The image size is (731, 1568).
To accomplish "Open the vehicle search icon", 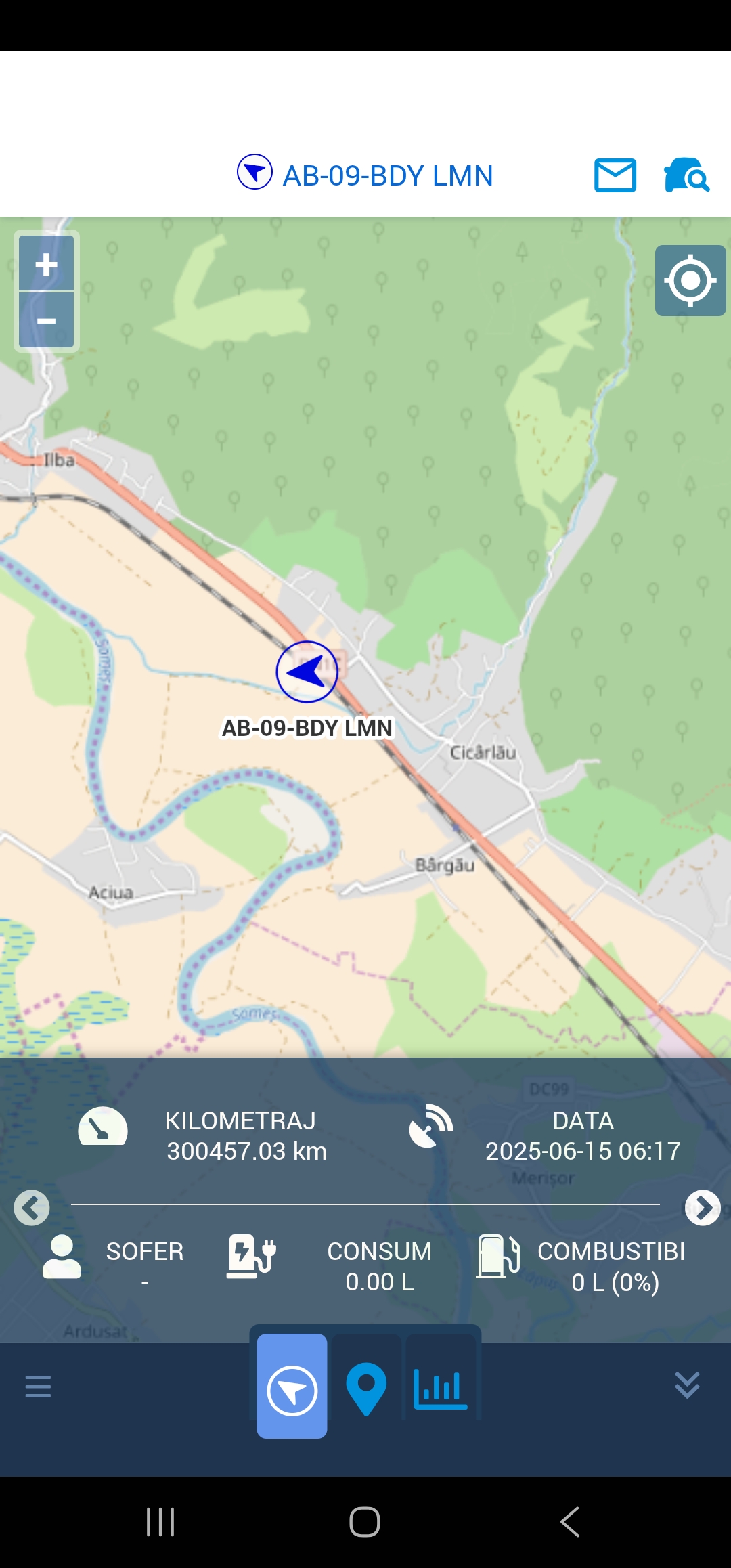I will click(x=686, y=175).
